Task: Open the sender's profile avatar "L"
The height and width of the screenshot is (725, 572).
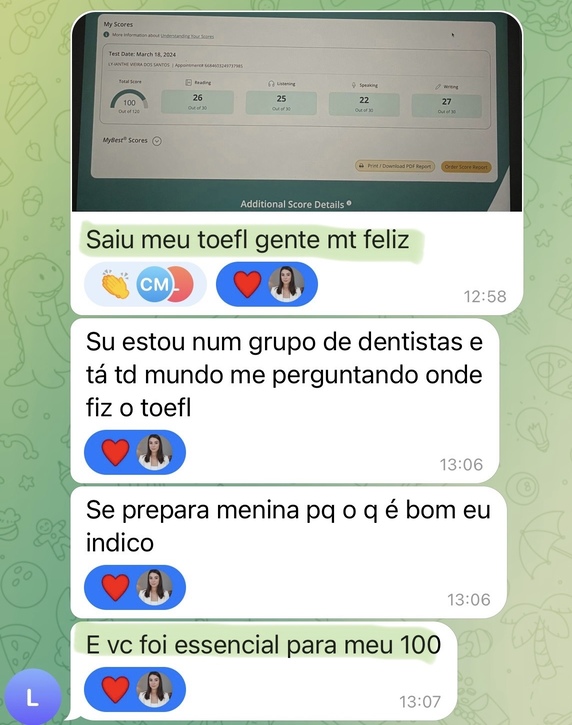Action: [x=32, y=697]
